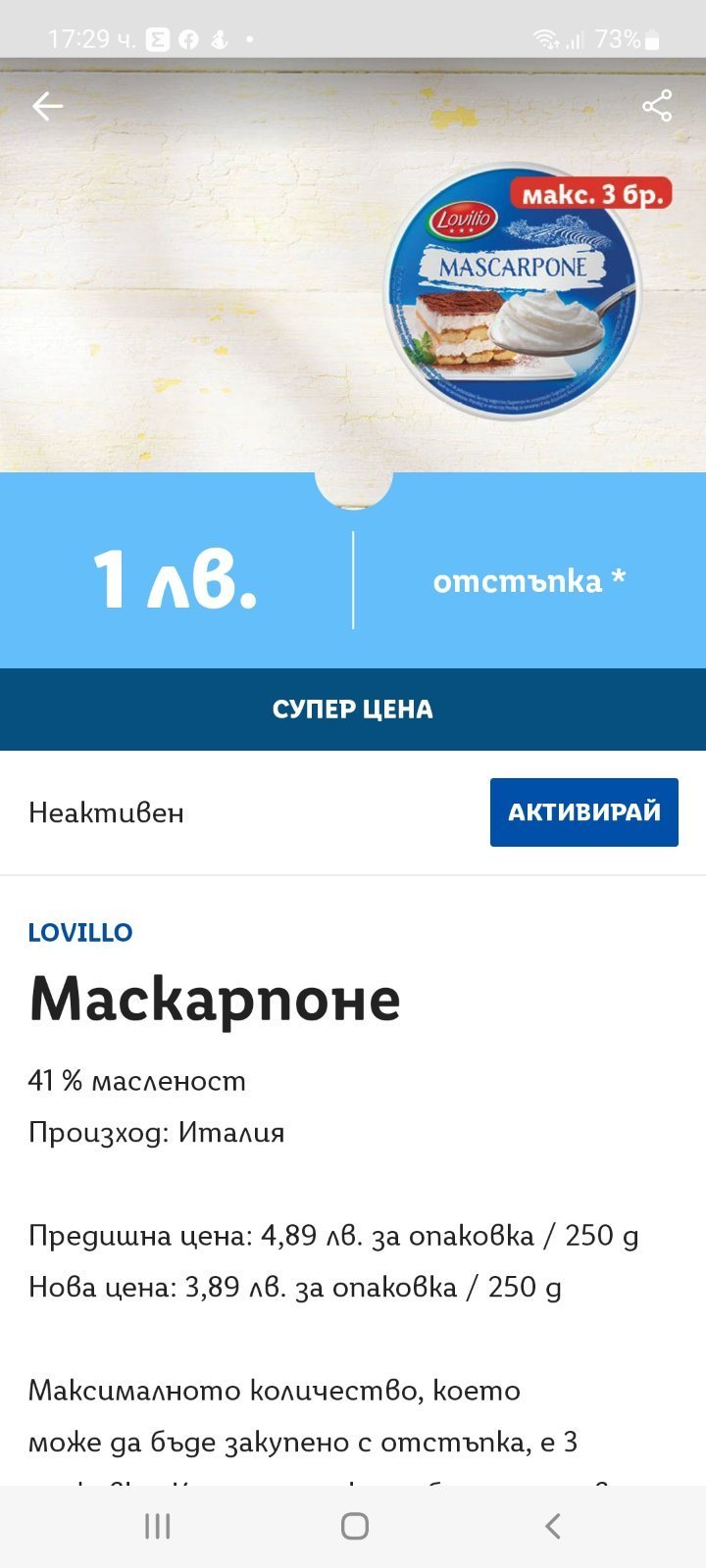The width and height of the screenshot is (706, 1568).
Task: Open recent apps from navigation bar
Action: pyautogui.click(x=158, y=1526)
